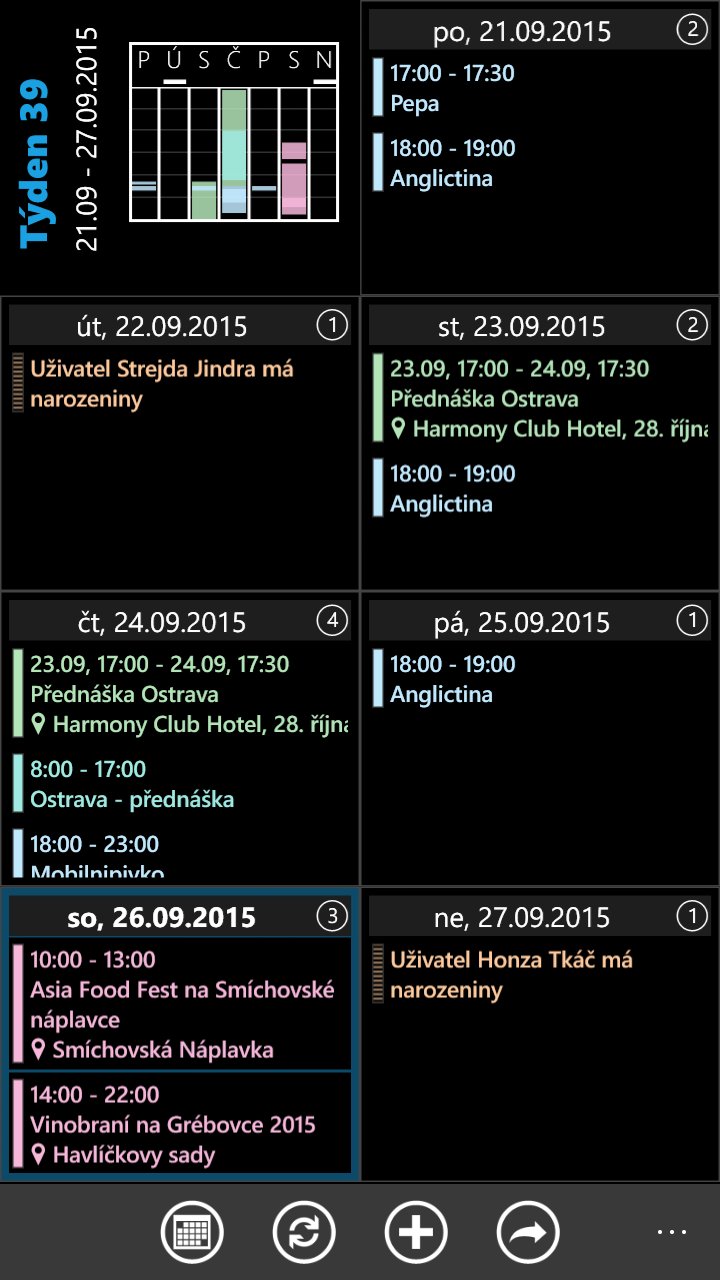Screen dimensions: 720x1280
Task: Open Anglictina event on Friday 25.09
Action: [x=540, y=679]
